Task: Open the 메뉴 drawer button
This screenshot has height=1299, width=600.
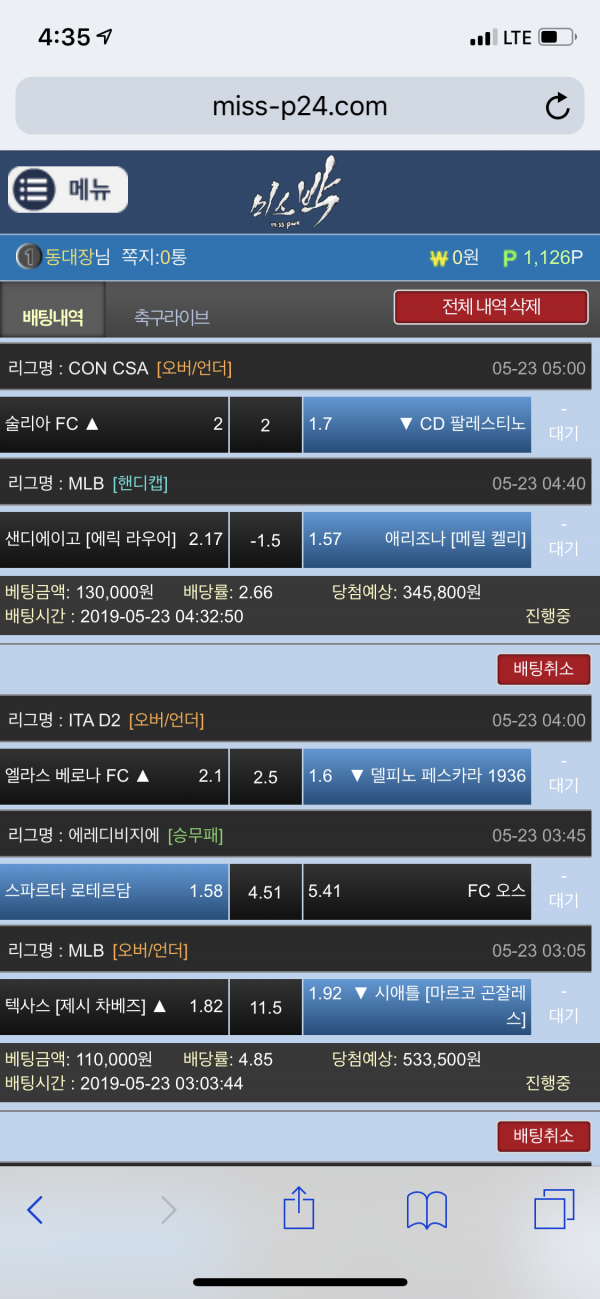Action: [x=68, y=189]
